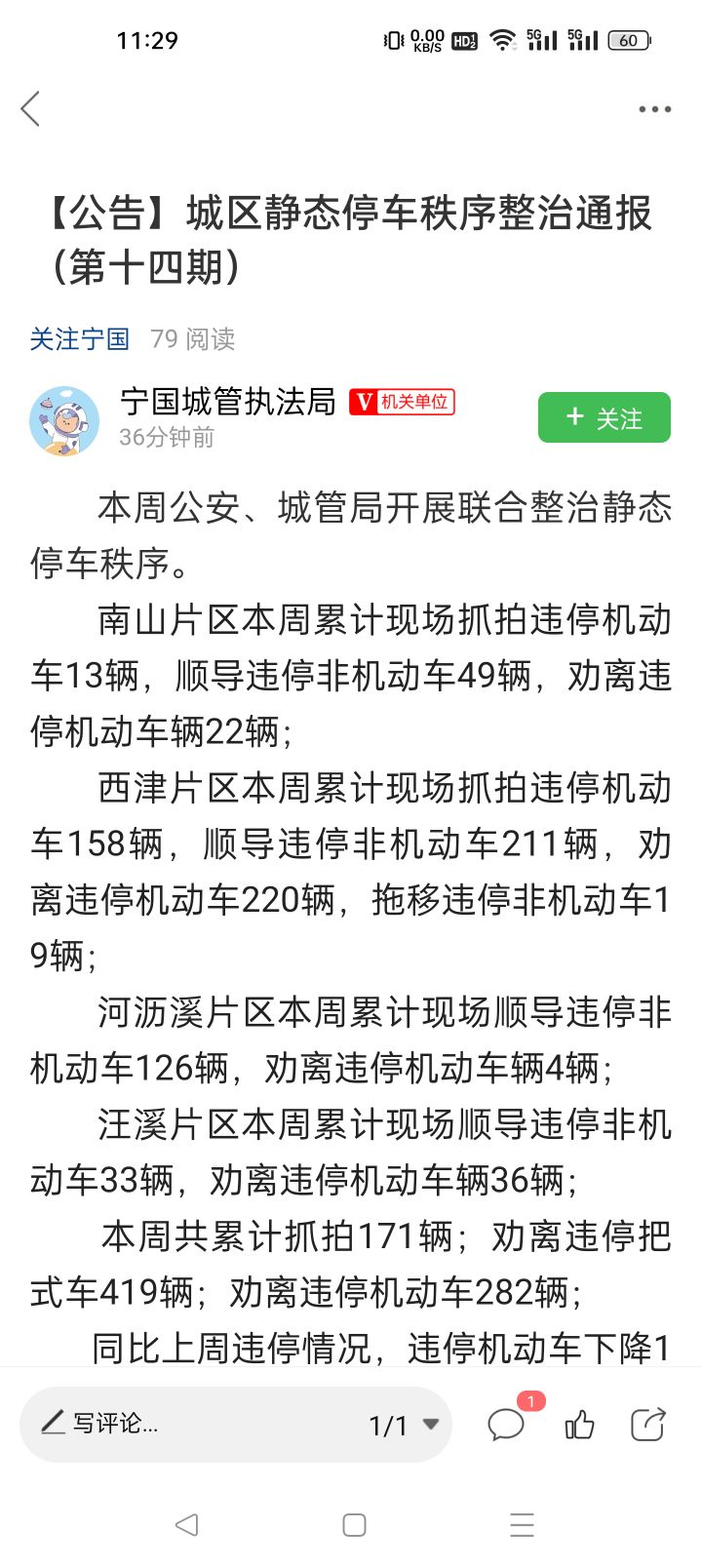Share the article using the share icon

point(648,1424)
